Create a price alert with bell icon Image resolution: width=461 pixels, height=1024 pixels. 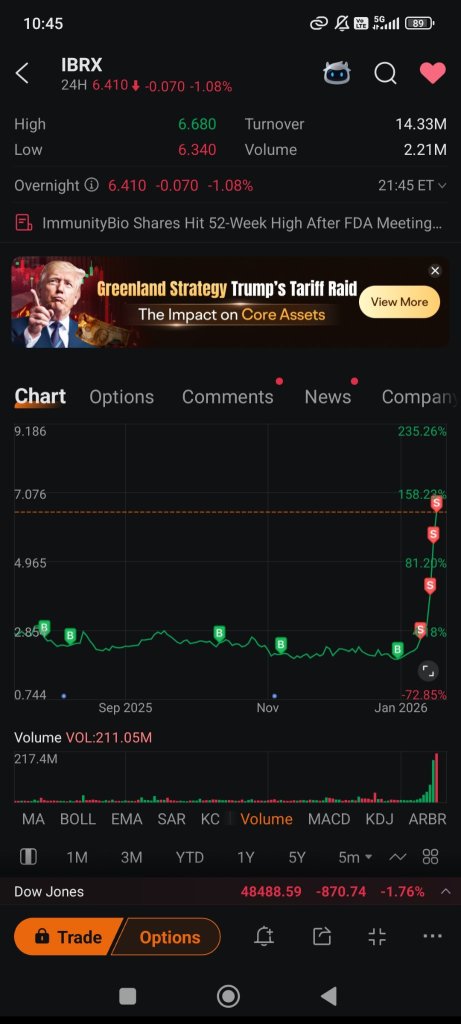click(x=264, y=937)
